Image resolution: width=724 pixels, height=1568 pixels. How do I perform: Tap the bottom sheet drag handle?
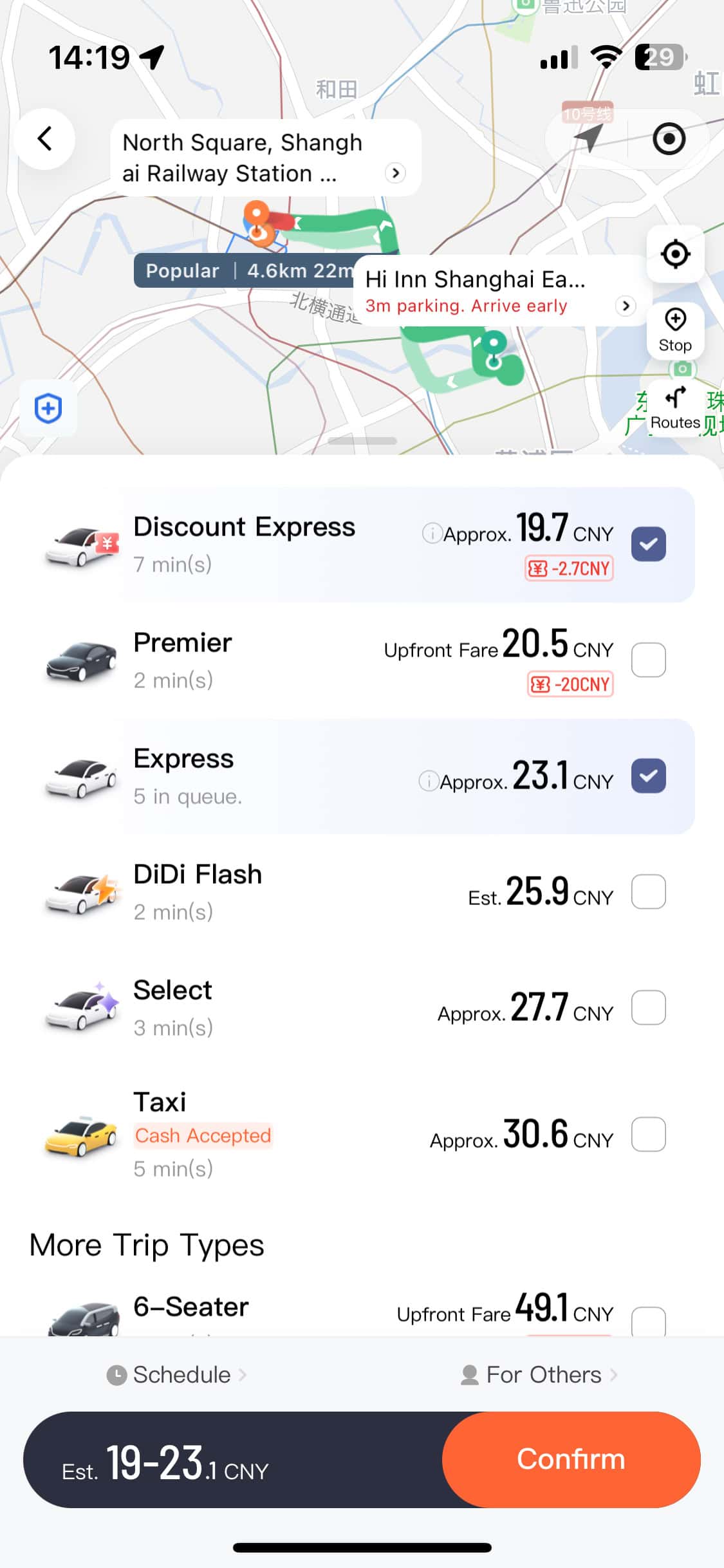coord(362,440)
